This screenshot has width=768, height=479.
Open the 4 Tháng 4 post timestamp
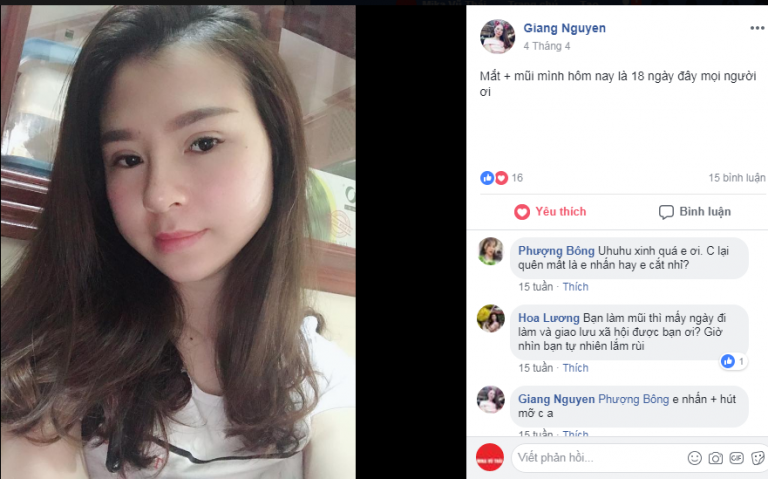(x=546, y=46)
